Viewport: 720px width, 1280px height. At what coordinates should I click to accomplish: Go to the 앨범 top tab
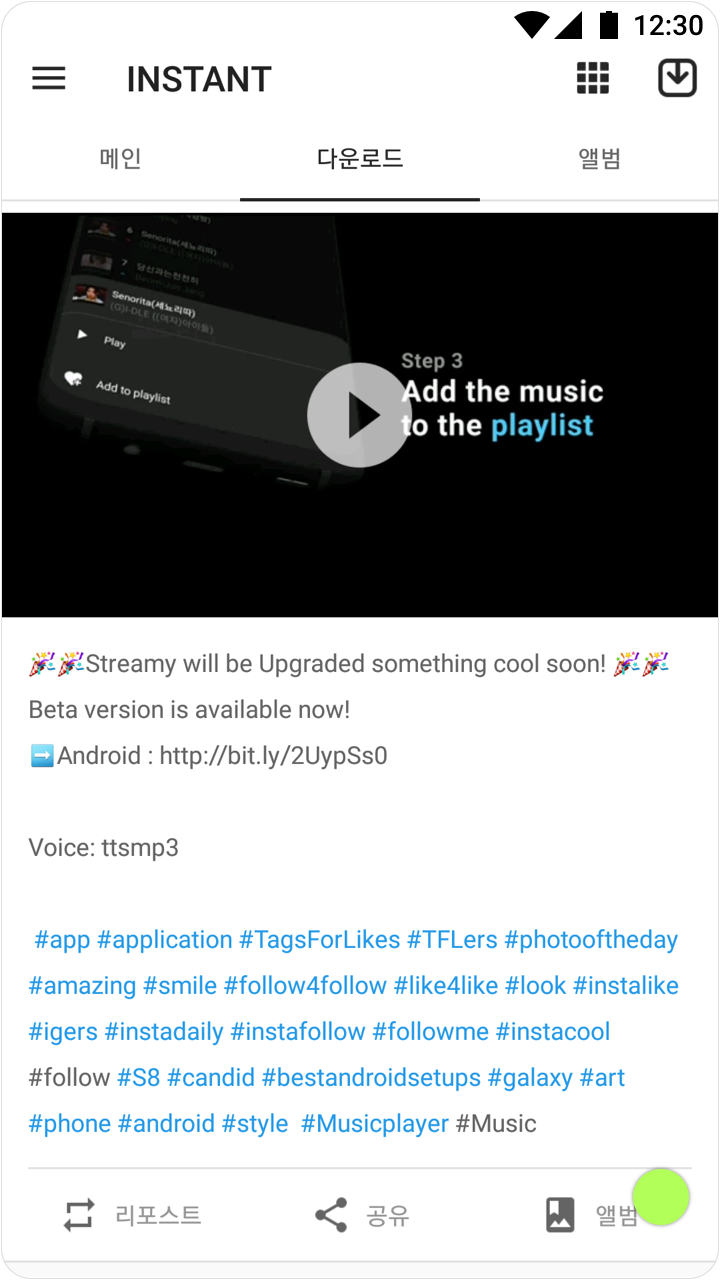tap(599, 158)
